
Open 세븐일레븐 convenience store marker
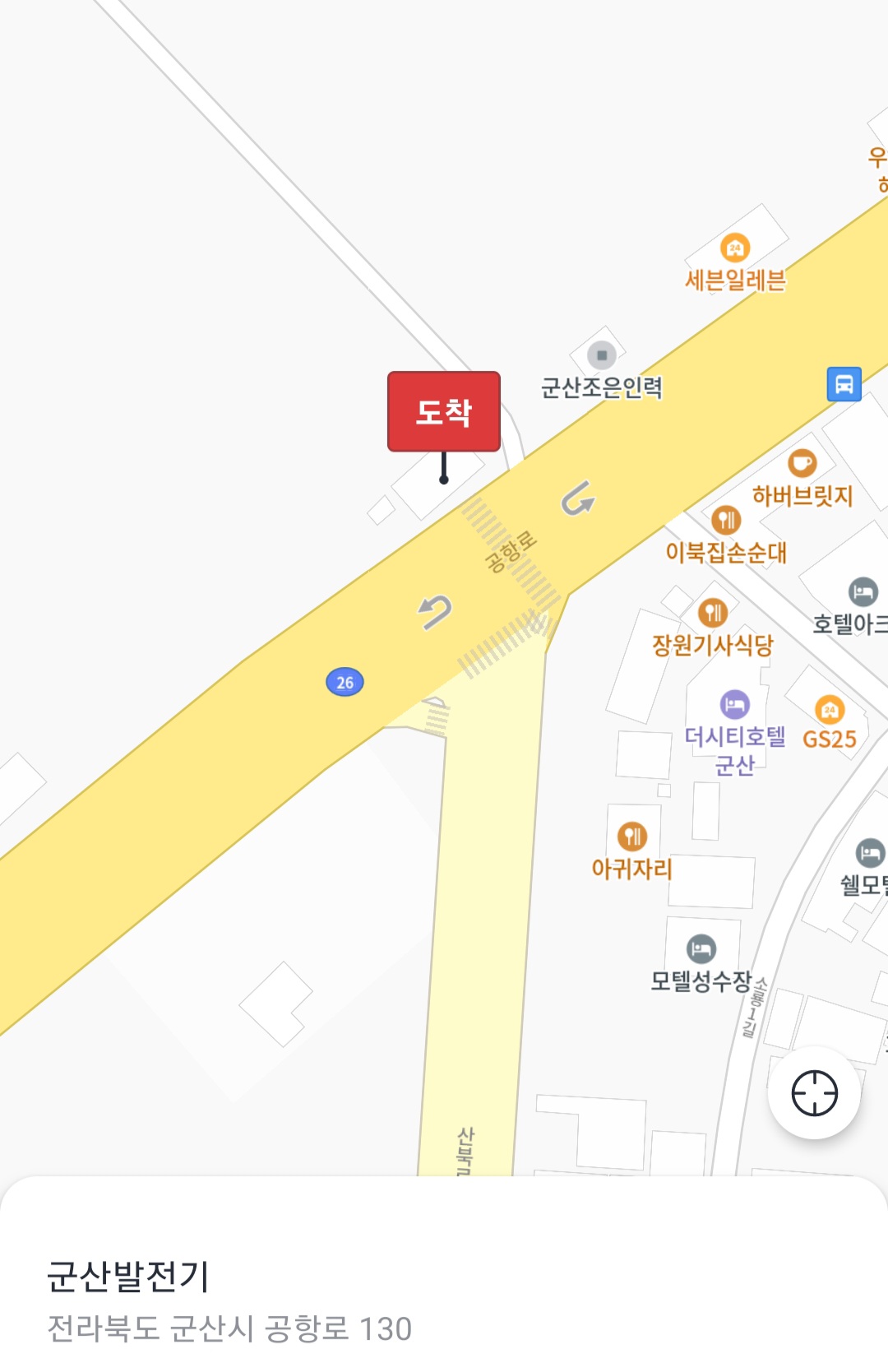pyautogui.click(x=735, y=248)
